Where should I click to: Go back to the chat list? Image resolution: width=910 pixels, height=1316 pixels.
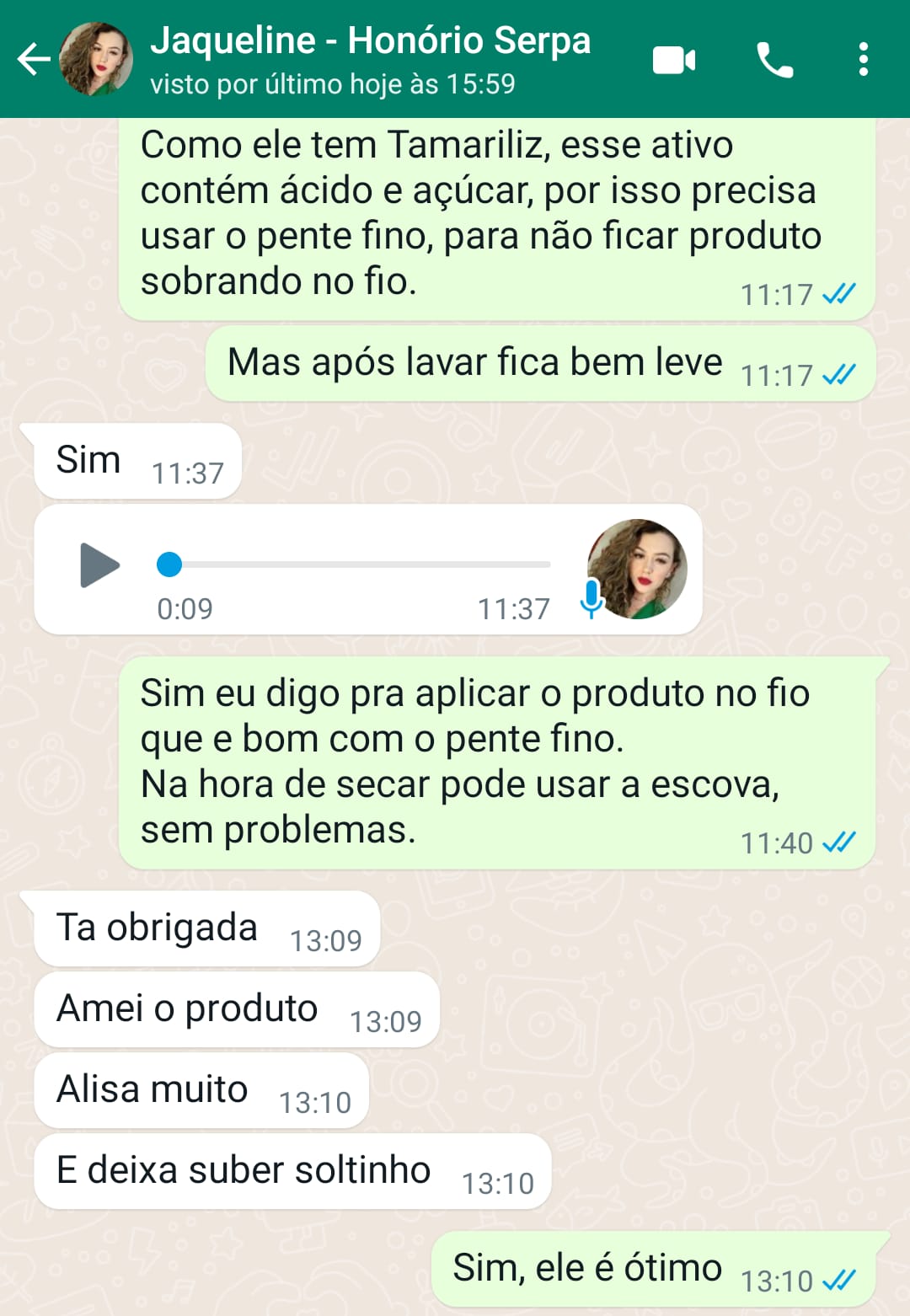pos(34,59)
